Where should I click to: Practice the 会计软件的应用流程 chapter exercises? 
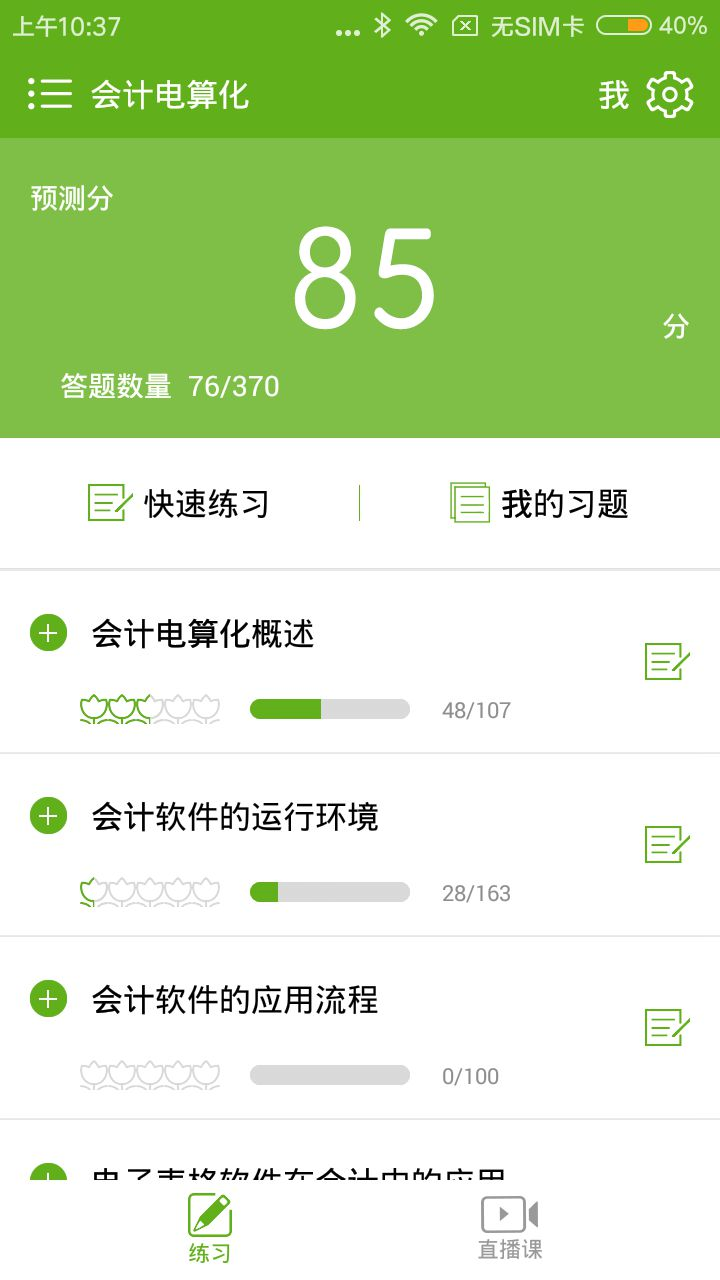click(667, 1027)
